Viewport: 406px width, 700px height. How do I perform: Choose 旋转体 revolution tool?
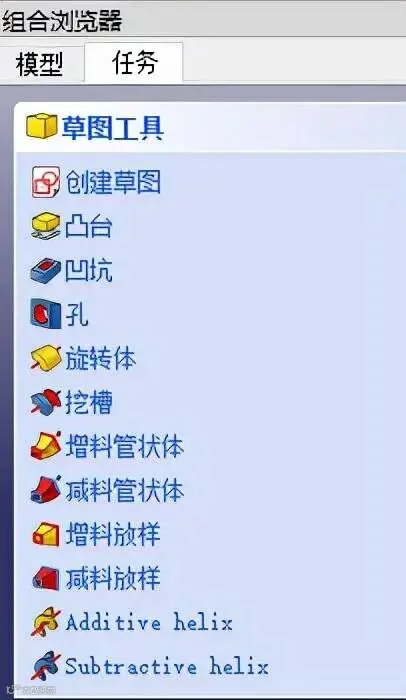(x=84, y=358)
